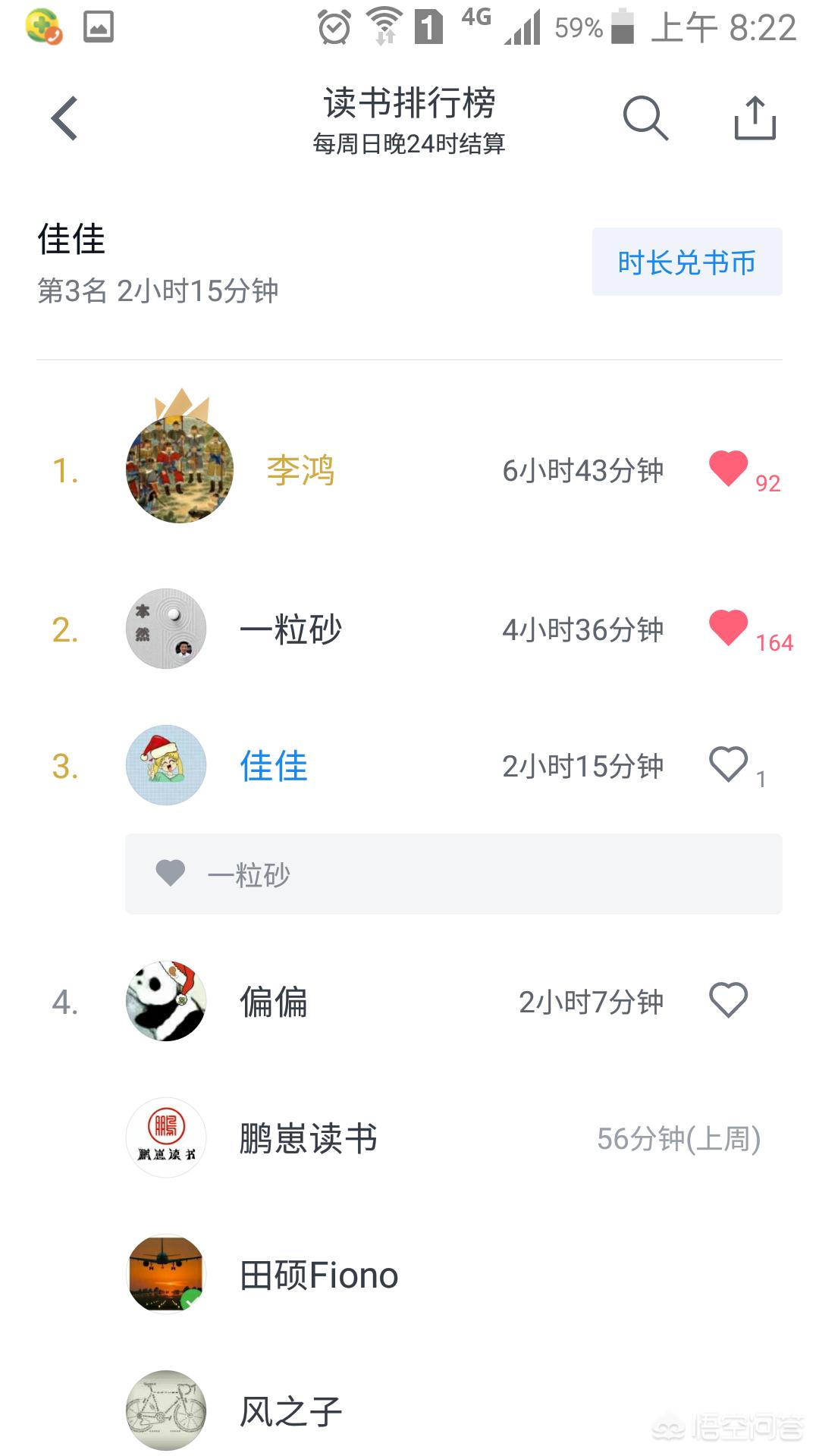819x1456 pixels.
Task: Tap the 时长兑书币 button
Action: coord(686,262)
